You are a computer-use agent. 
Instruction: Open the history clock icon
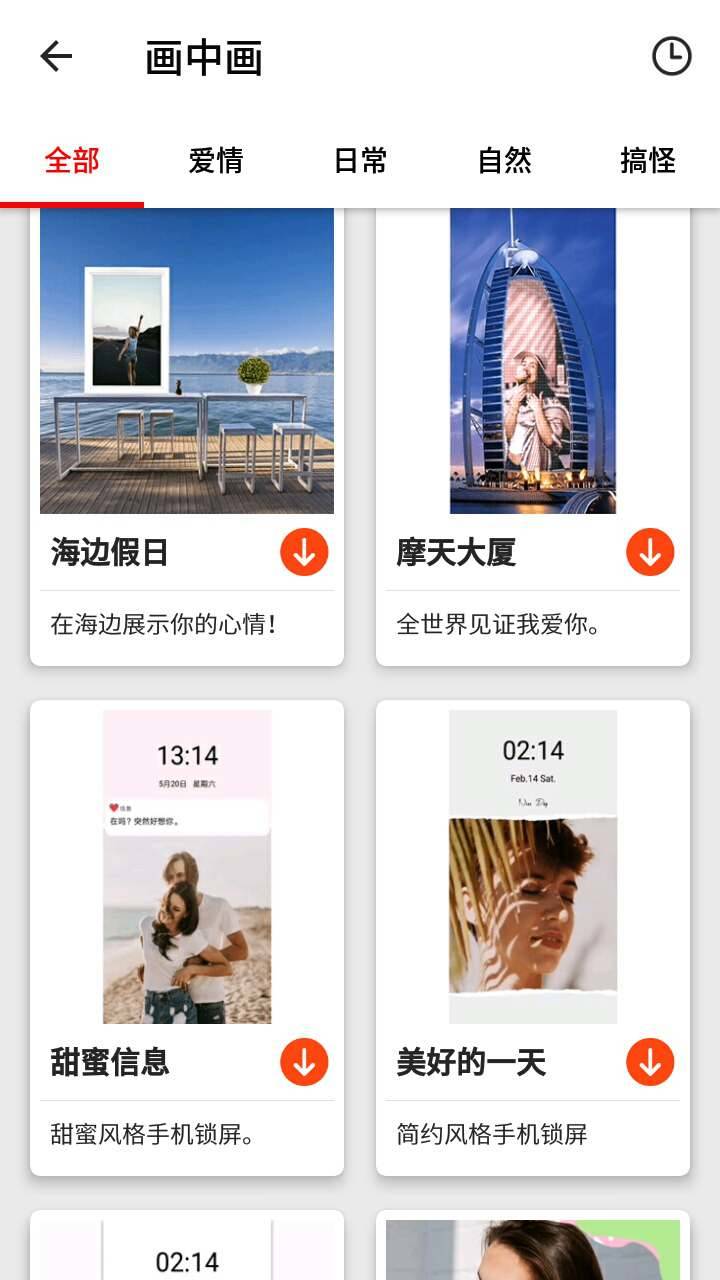(671, 57)
